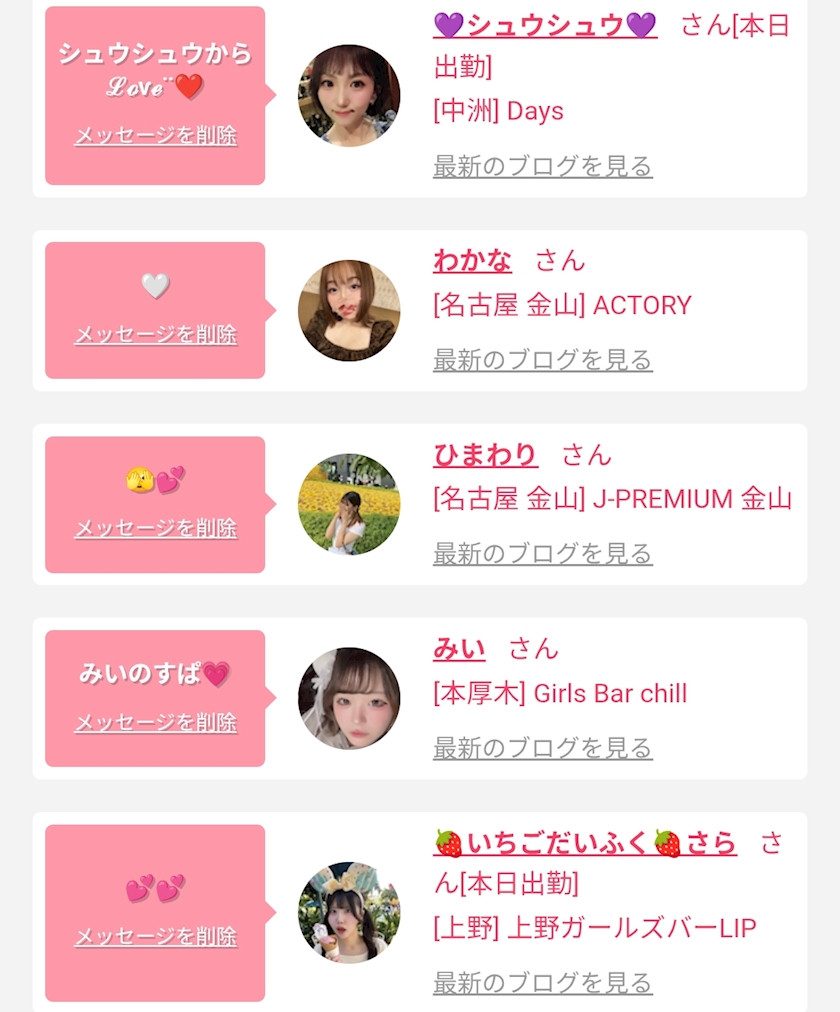The image size is (840, 1012).
Task: View いちごだいふく さら's latest blog
Action: pos(543,982)
